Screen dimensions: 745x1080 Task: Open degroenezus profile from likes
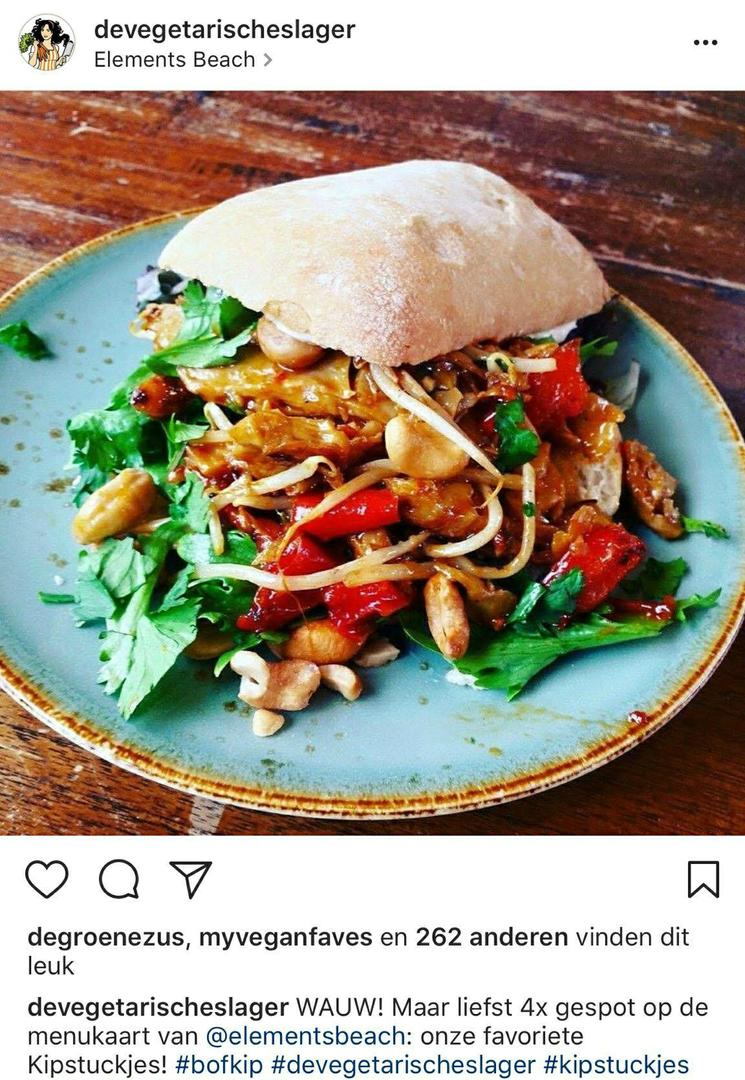point(105,937)
